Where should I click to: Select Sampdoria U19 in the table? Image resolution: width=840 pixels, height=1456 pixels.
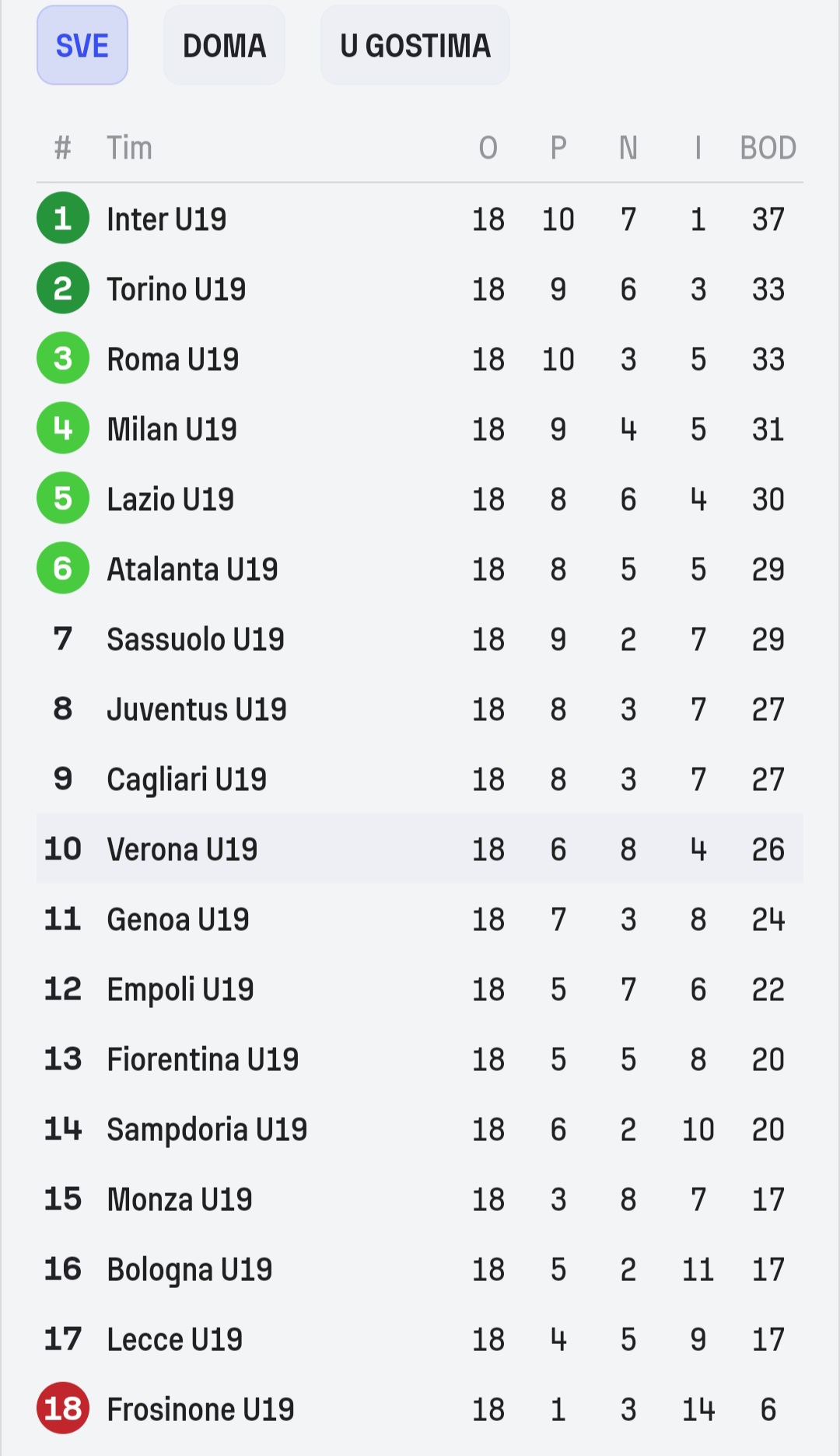pos(420,1129)
